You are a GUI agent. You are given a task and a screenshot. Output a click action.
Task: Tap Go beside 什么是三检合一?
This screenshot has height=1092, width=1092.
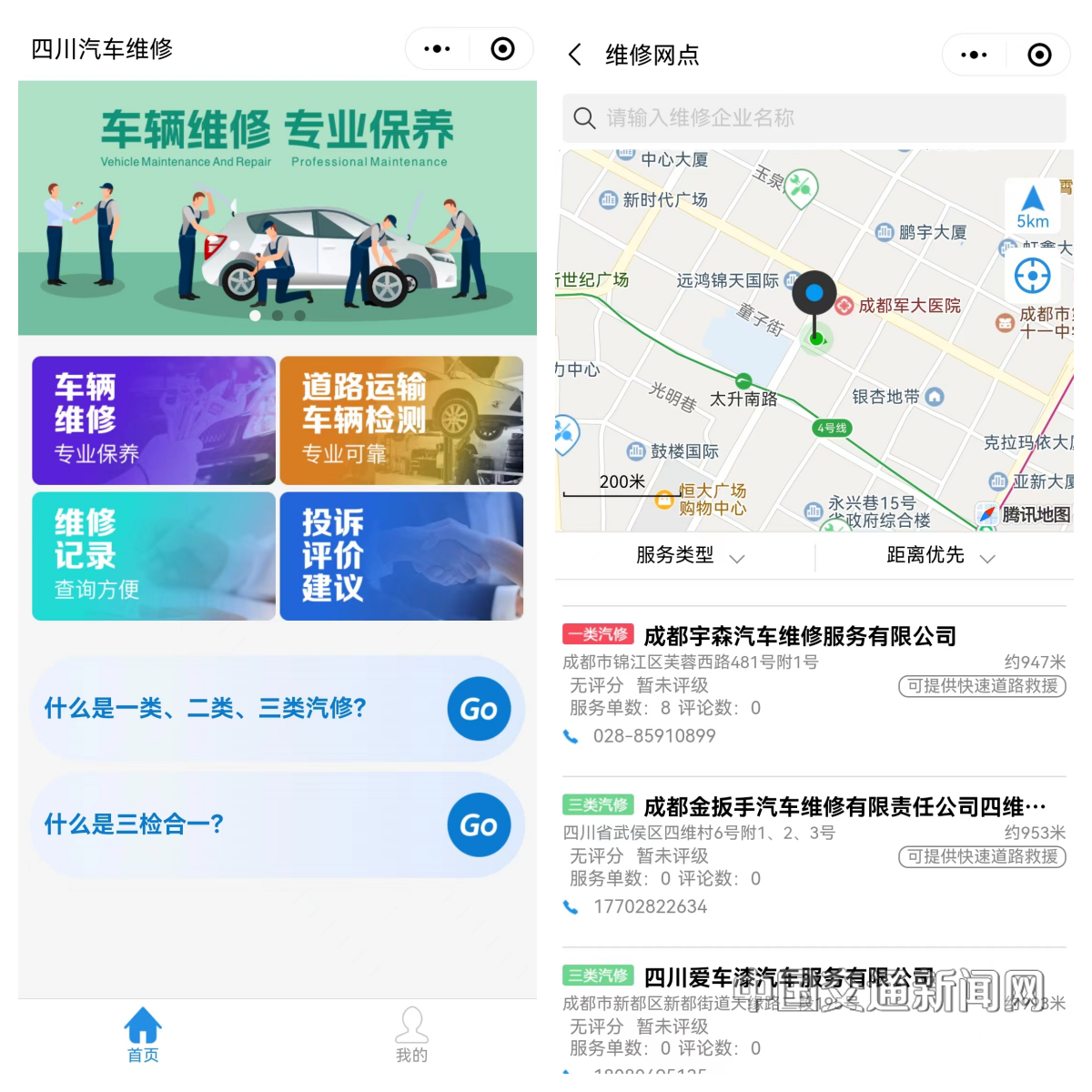pyautogui.click(x=479, y=825)
